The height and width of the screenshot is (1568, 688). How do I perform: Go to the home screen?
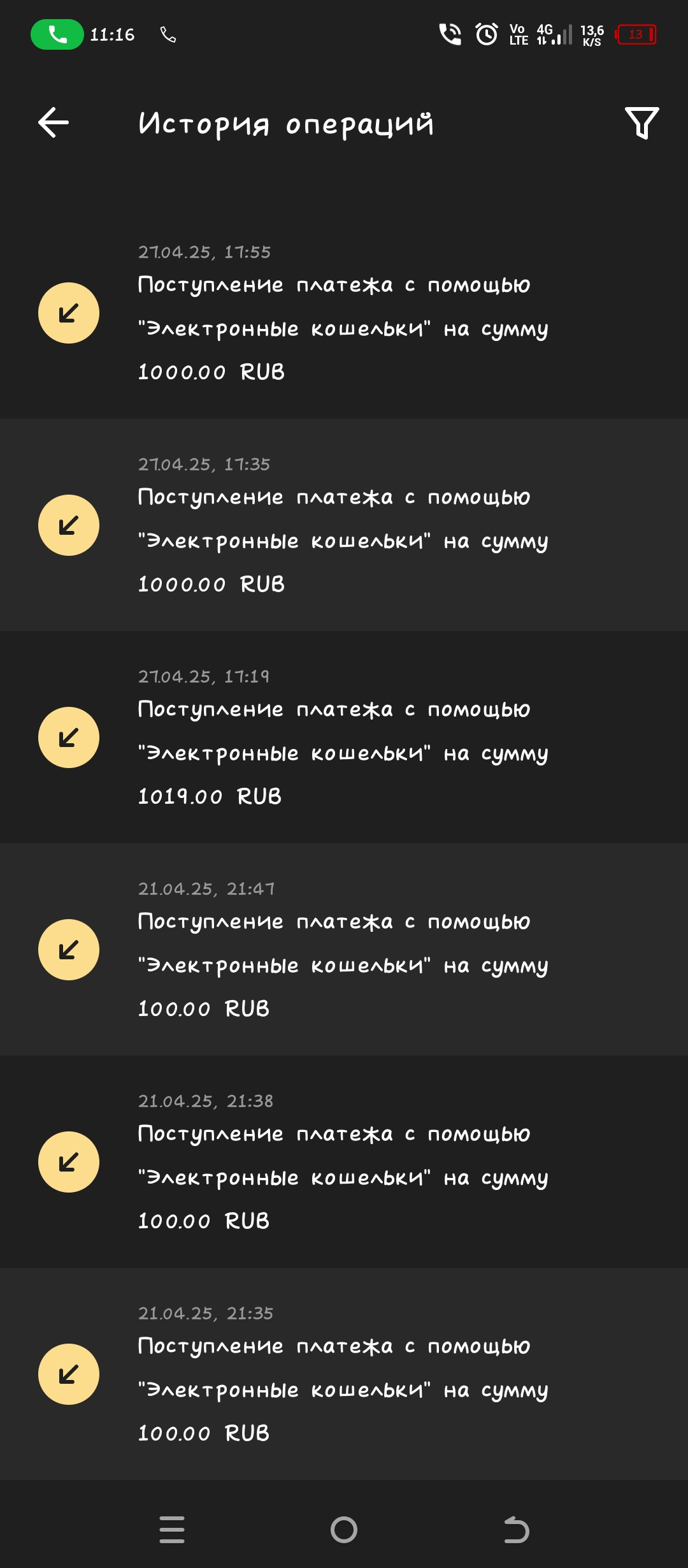click(344, 1529)
